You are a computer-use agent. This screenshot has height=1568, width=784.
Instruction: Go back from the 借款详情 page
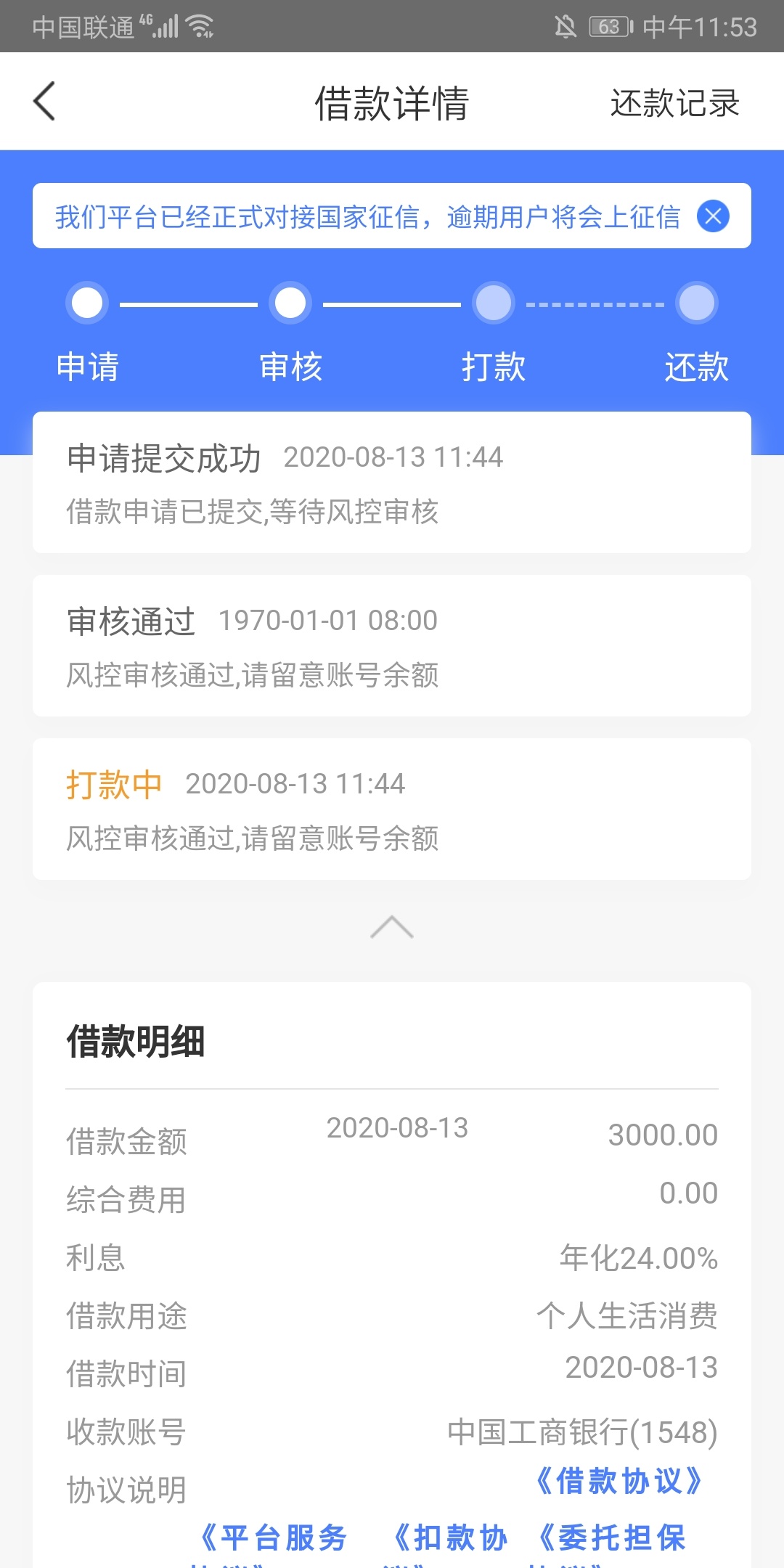44,101
